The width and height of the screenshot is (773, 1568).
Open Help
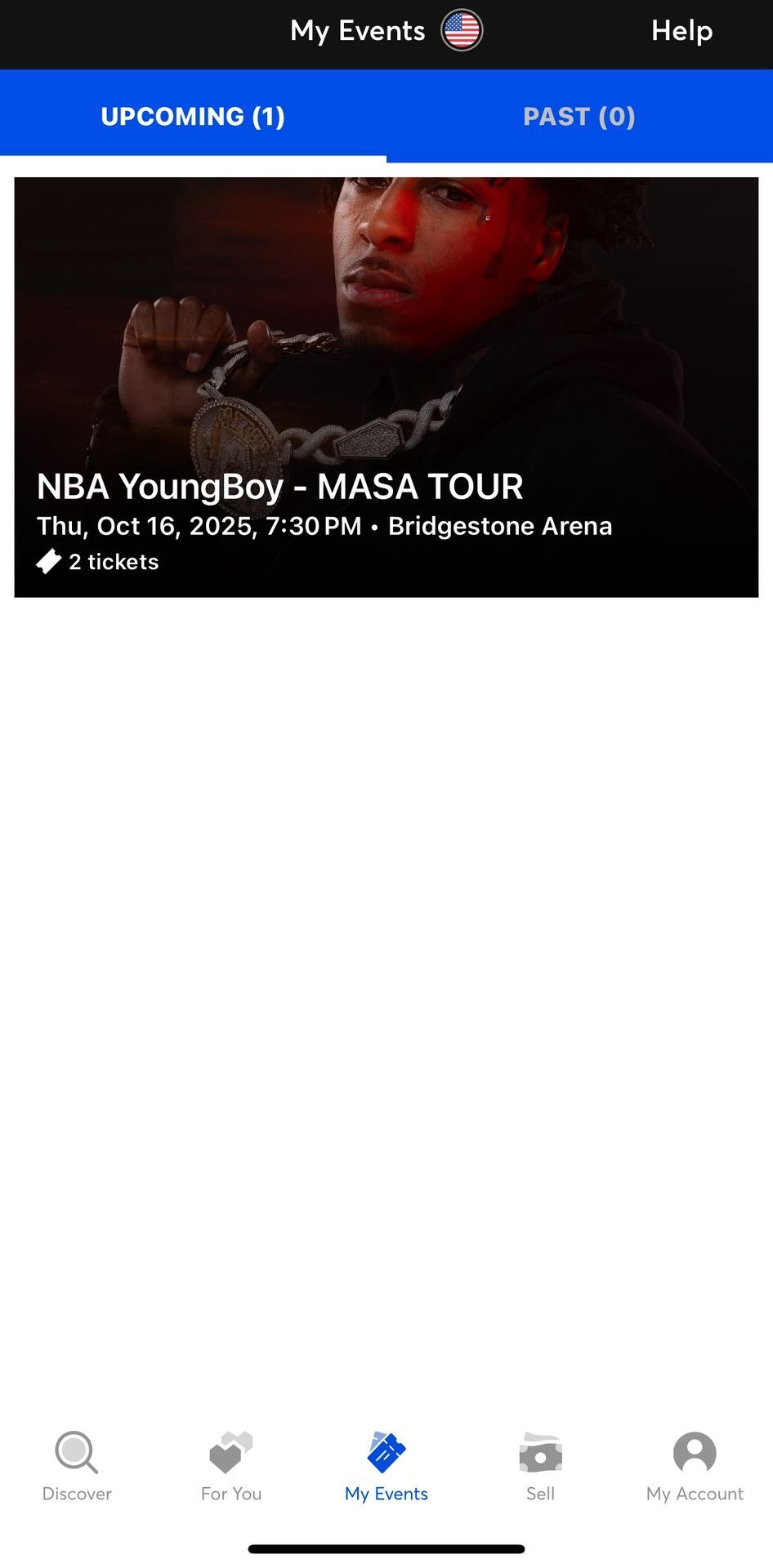click(681, 31)
